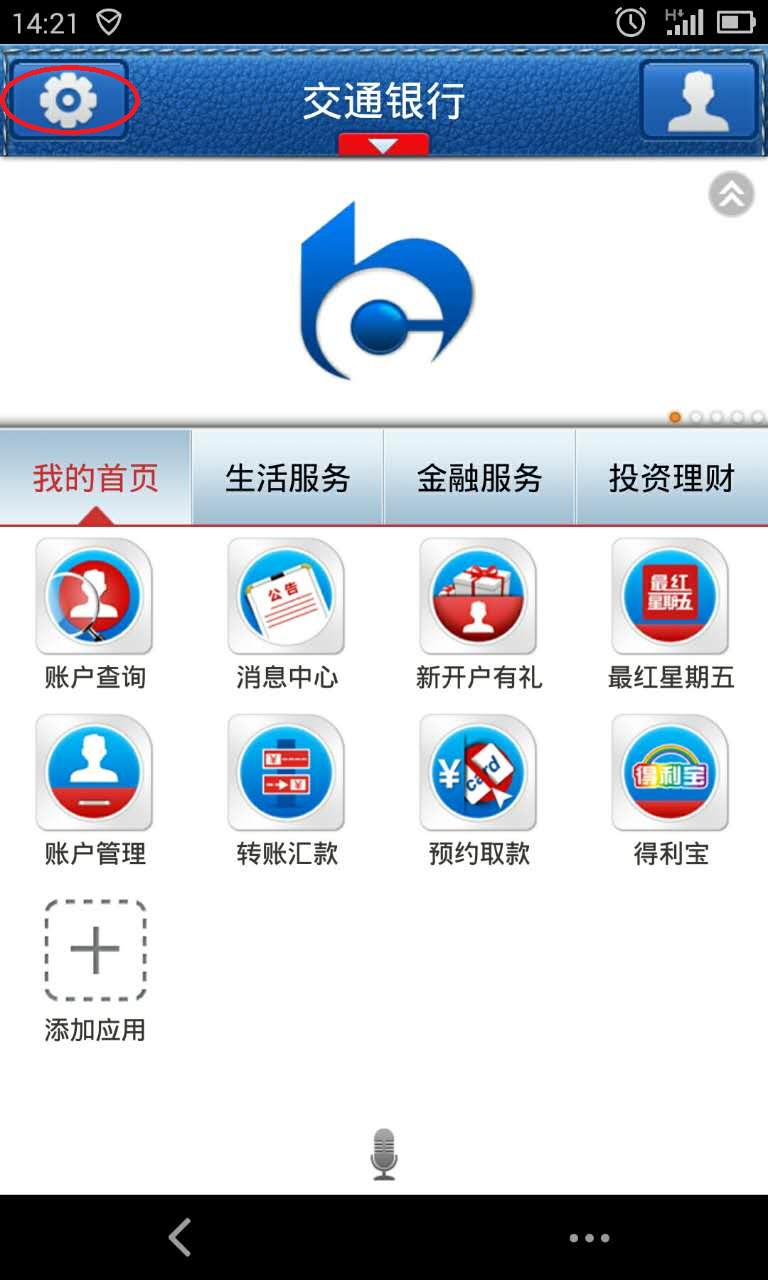Collapse the banner with double-chevron icon

click(731, 195)
